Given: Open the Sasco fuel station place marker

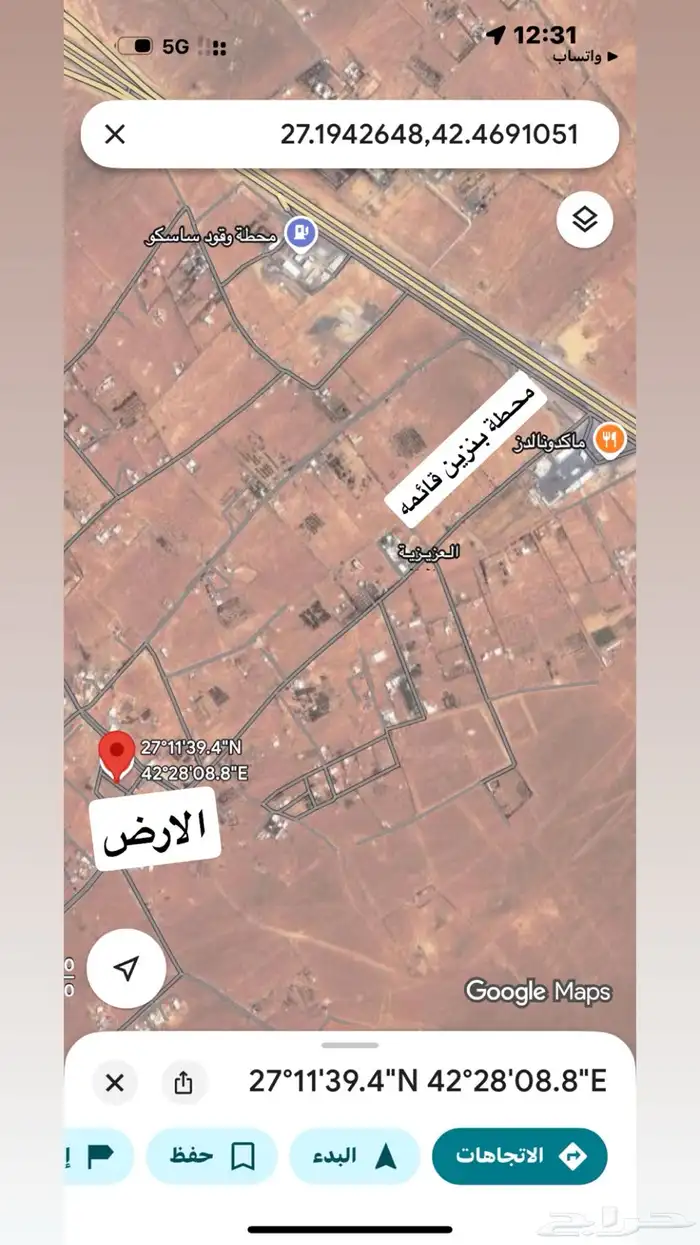Looking at the screenshot, I should tap(300, 235).
